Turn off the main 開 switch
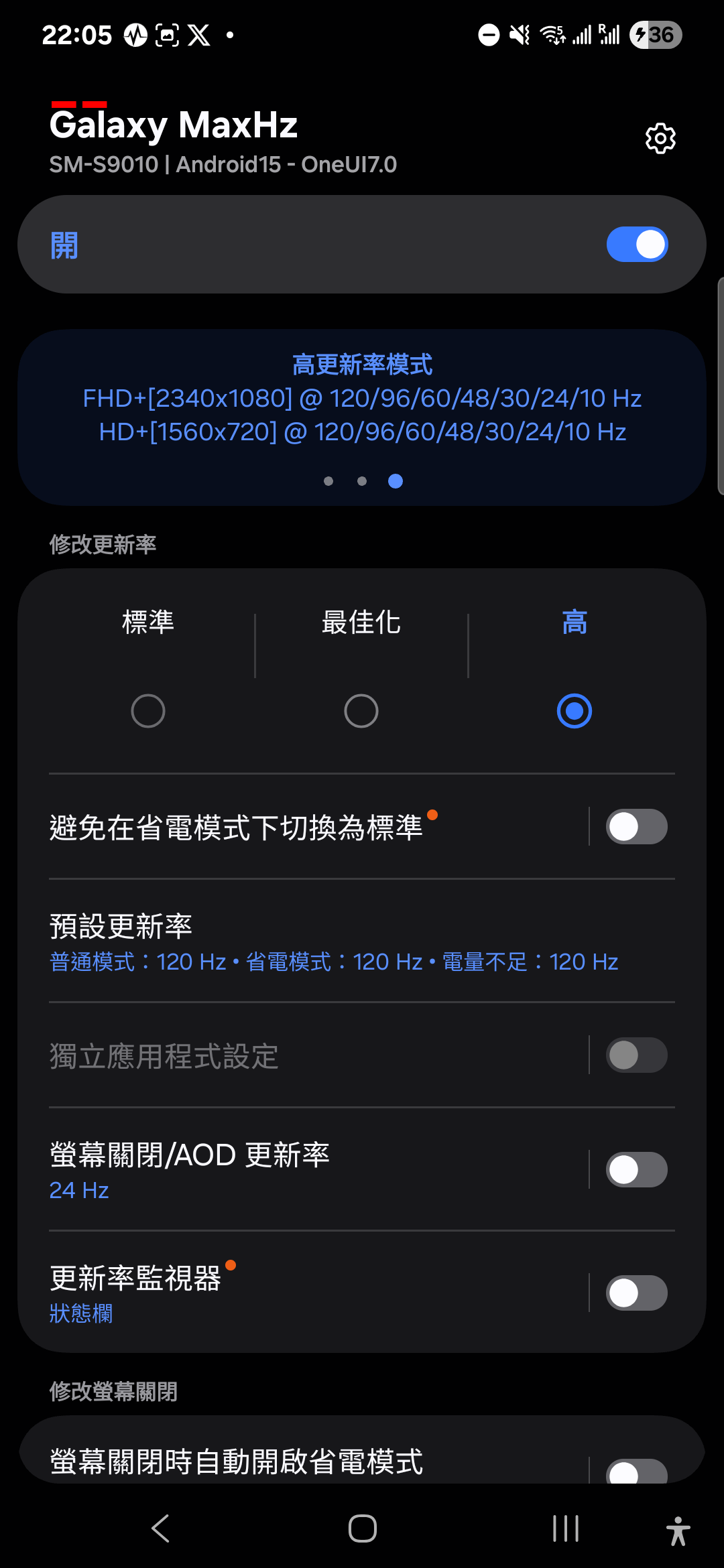Viewport: 724px width, 1568px height. click(637, 245)
